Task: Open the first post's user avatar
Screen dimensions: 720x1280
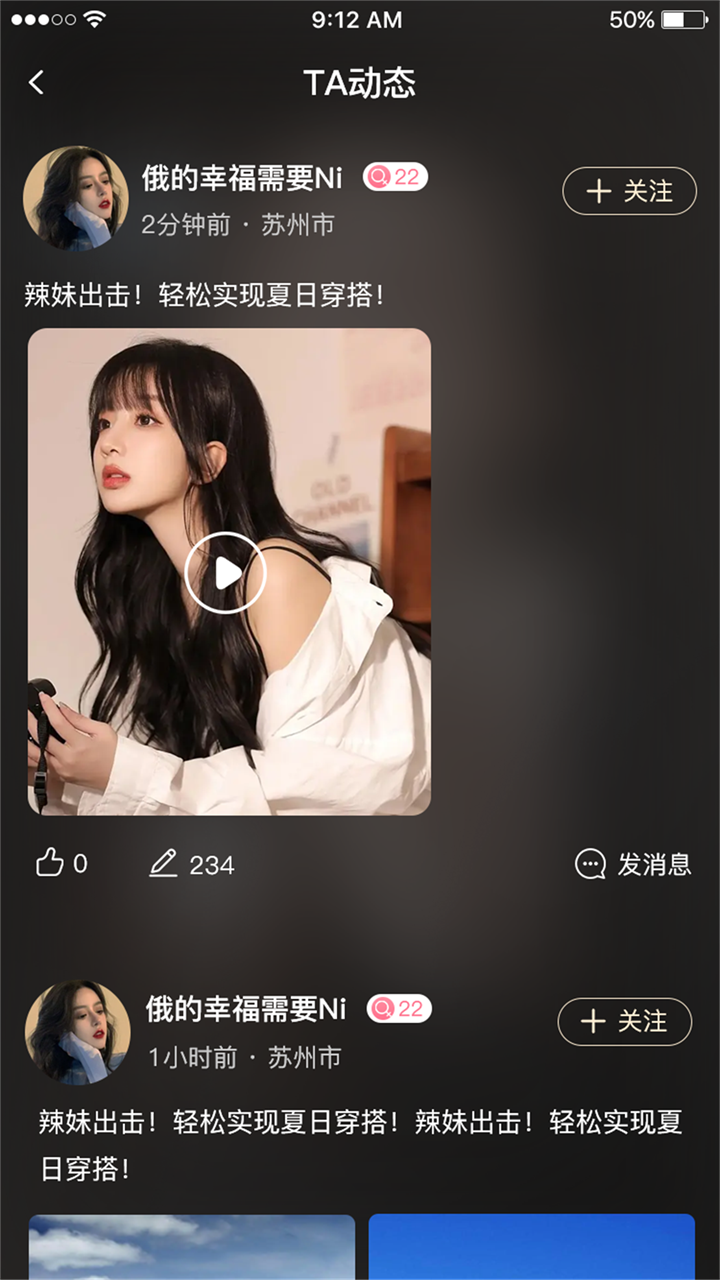Action: coord(76,197)
